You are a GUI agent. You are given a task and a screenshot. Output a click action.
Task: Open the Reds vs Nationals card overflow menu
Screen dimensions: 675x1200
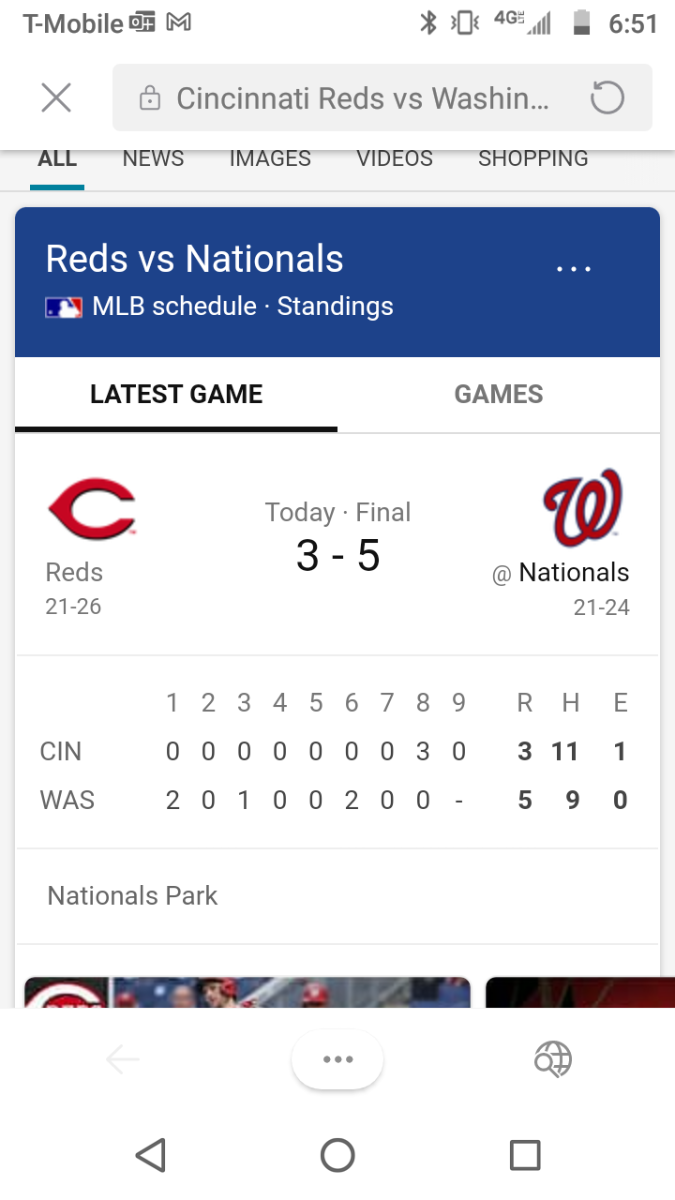[x=574, y=269]
